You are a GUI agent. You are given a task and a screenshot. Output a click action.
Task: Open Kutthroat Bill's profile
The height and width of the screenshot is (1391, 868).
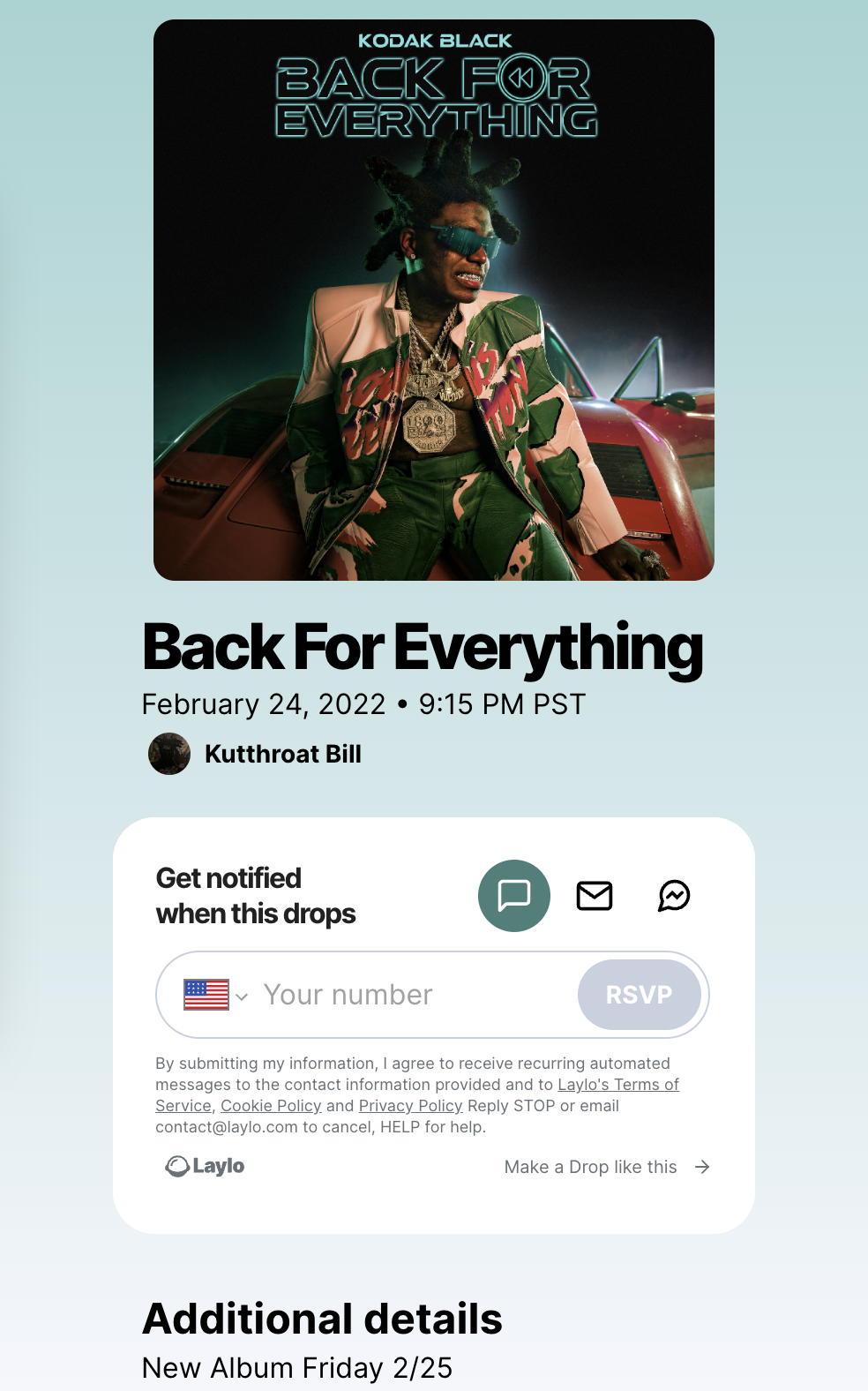click(282, 755)
